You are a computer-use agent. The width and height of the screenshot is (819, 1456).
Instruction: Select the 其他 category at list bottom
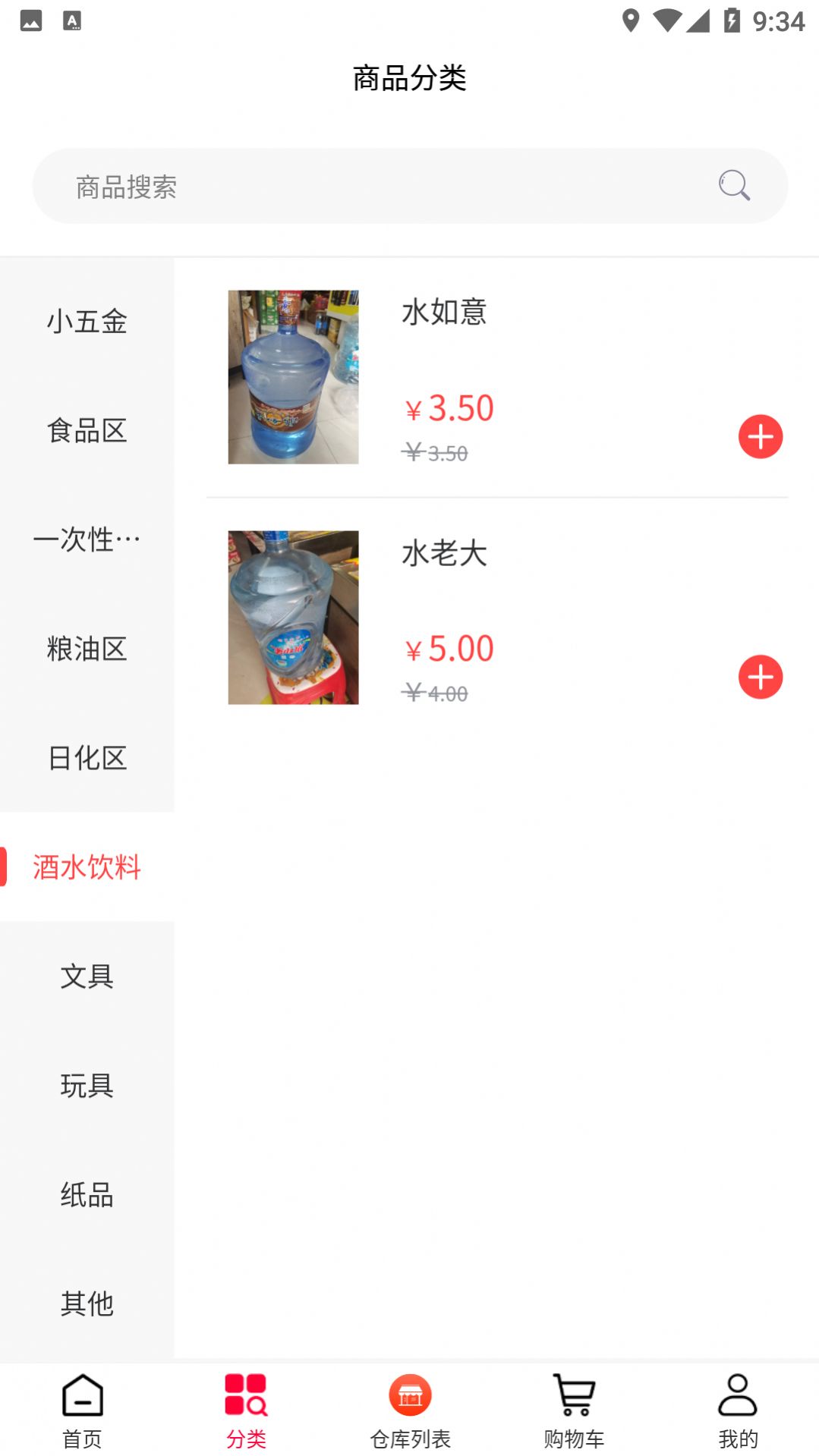[87, 1304]
